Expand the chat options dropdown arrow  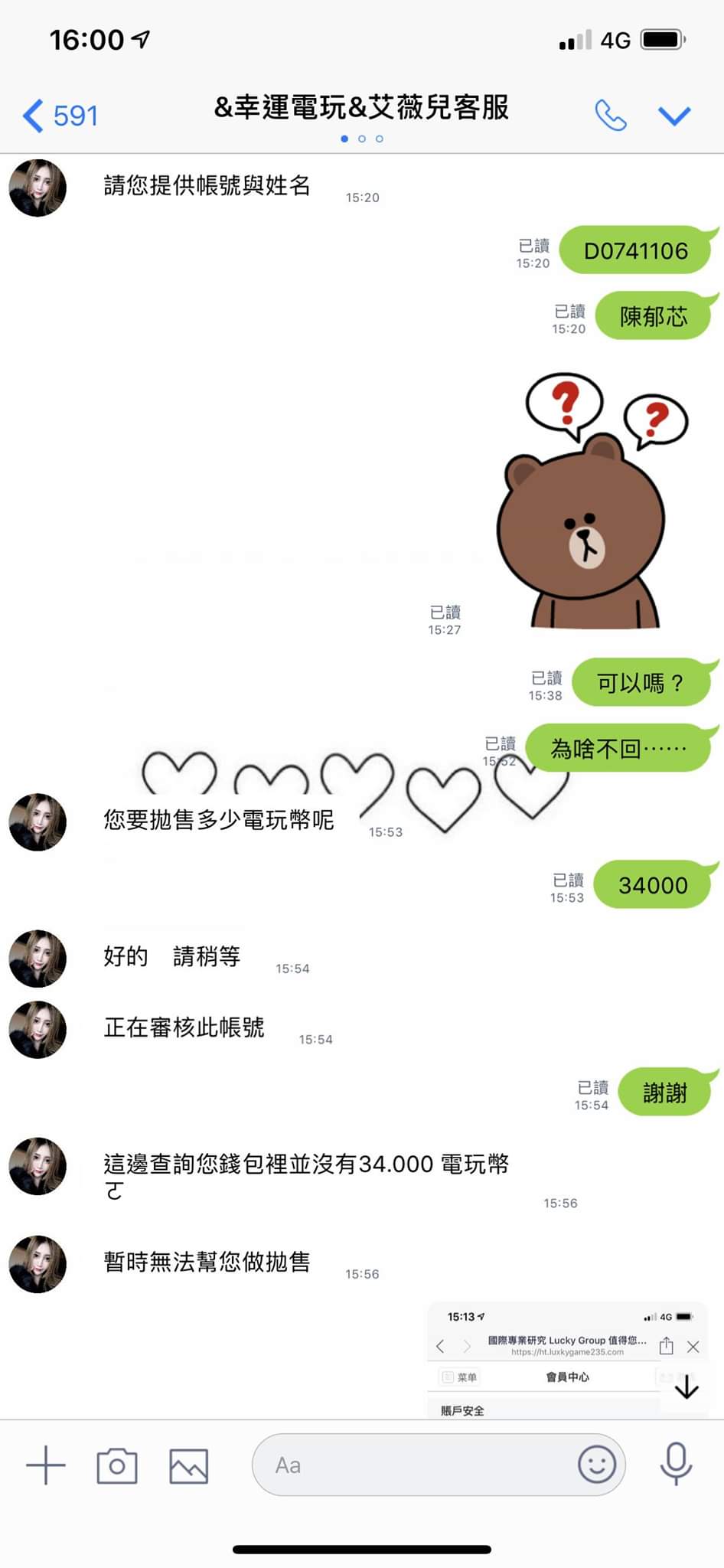(x=674, y=116)
